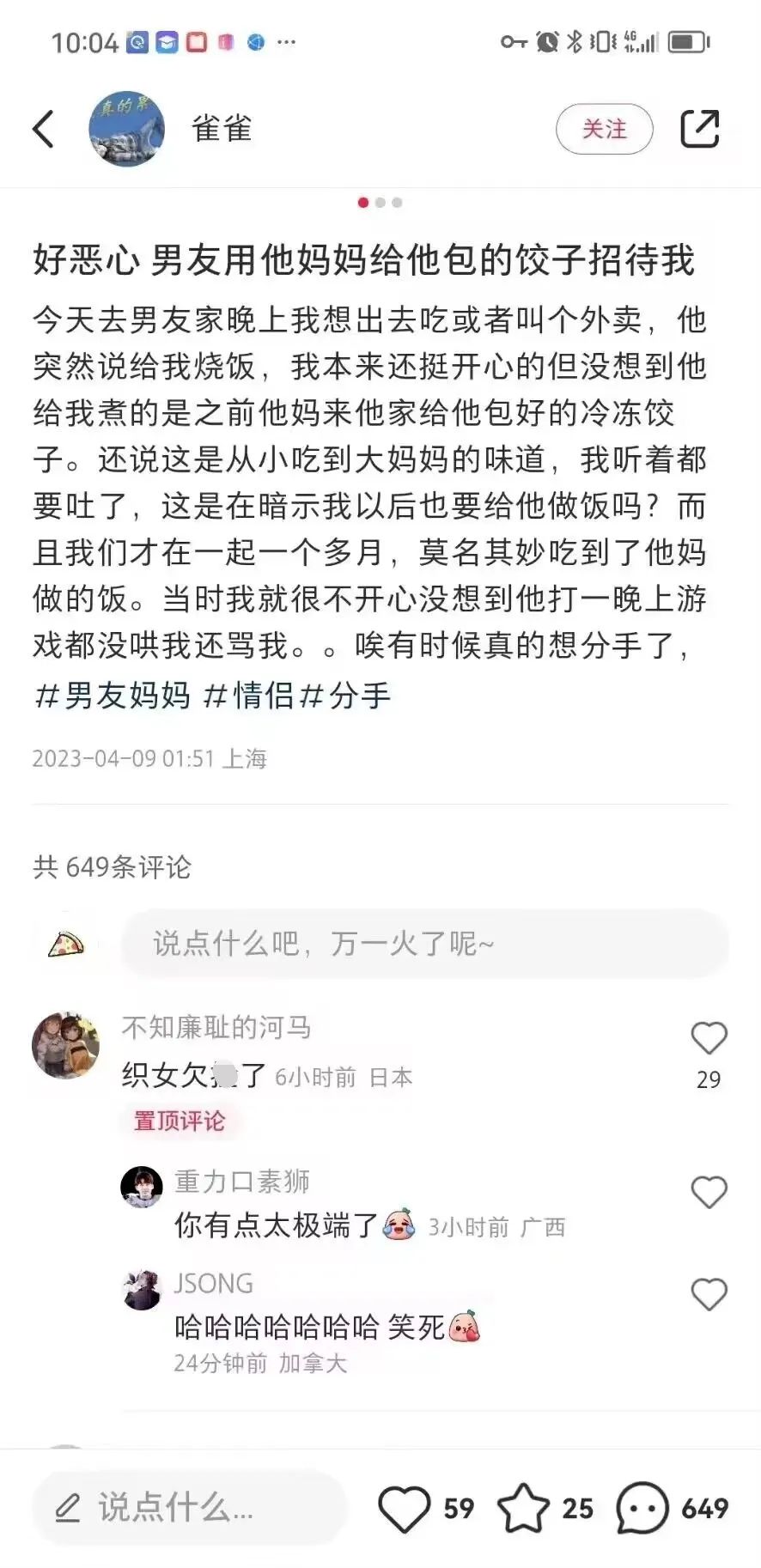
Task: Like 重力口素狮's reply heart
Action: pos(709,1192)
